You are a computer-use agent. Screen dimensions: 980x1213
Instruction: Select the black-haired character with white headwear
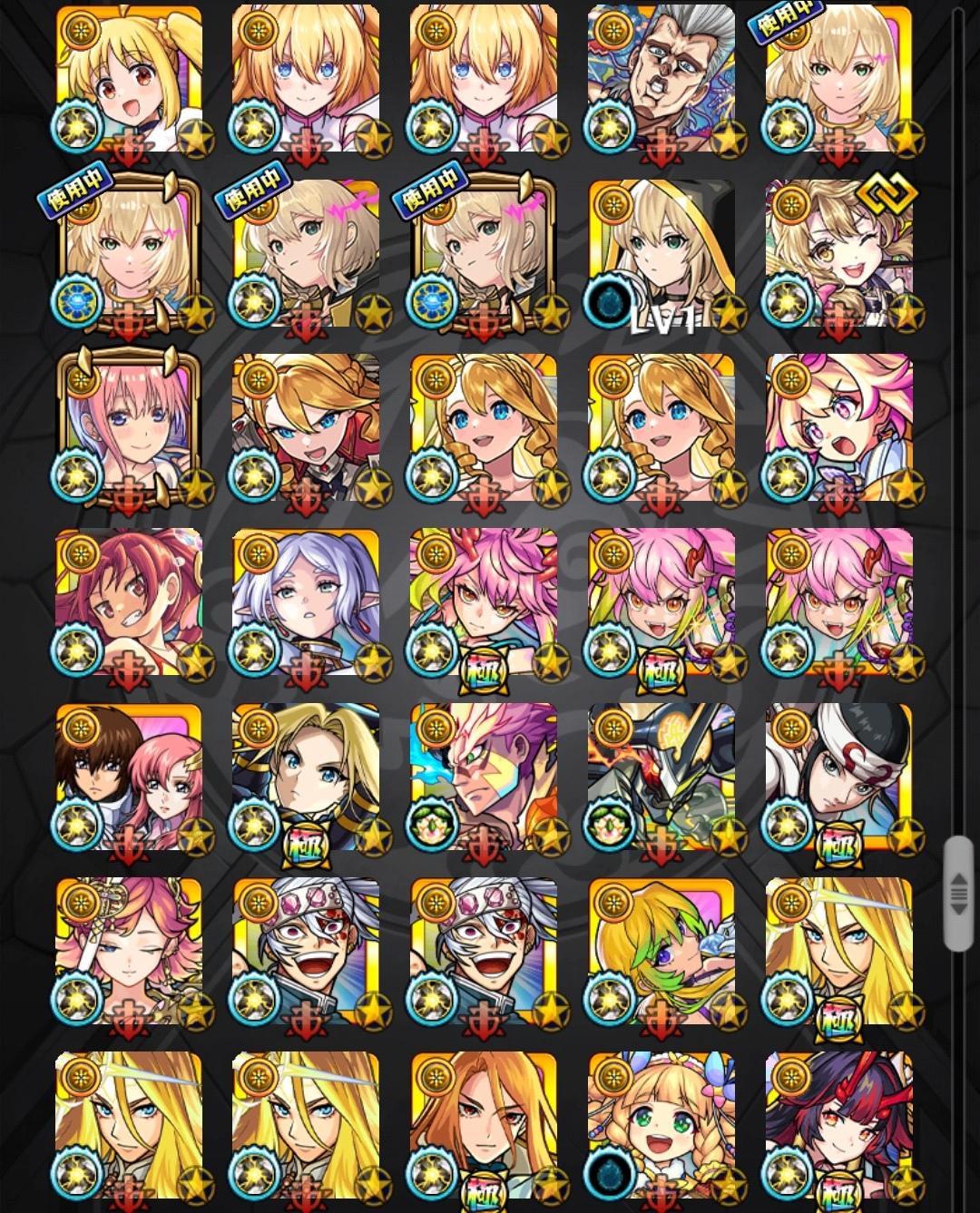coord(839,776)
